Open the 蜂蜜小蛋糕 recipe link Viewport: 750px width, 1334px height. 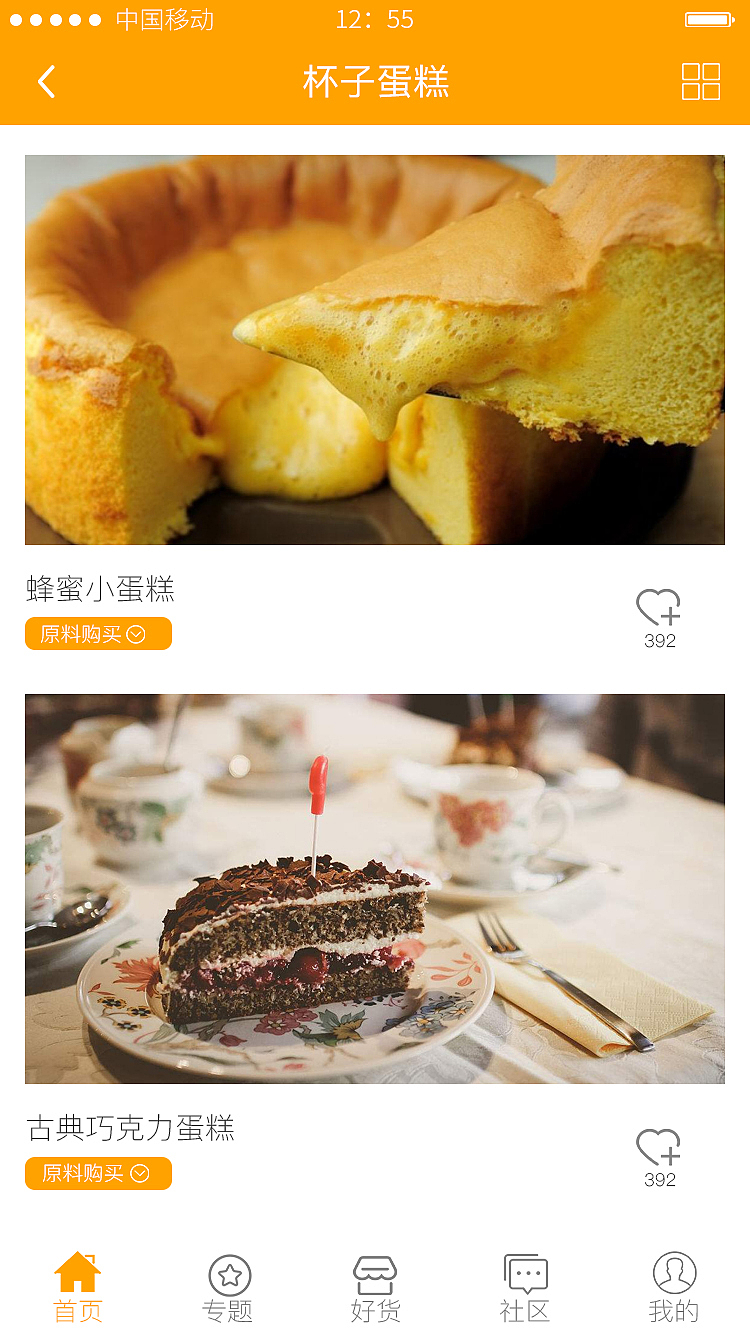tap(99, 589)
